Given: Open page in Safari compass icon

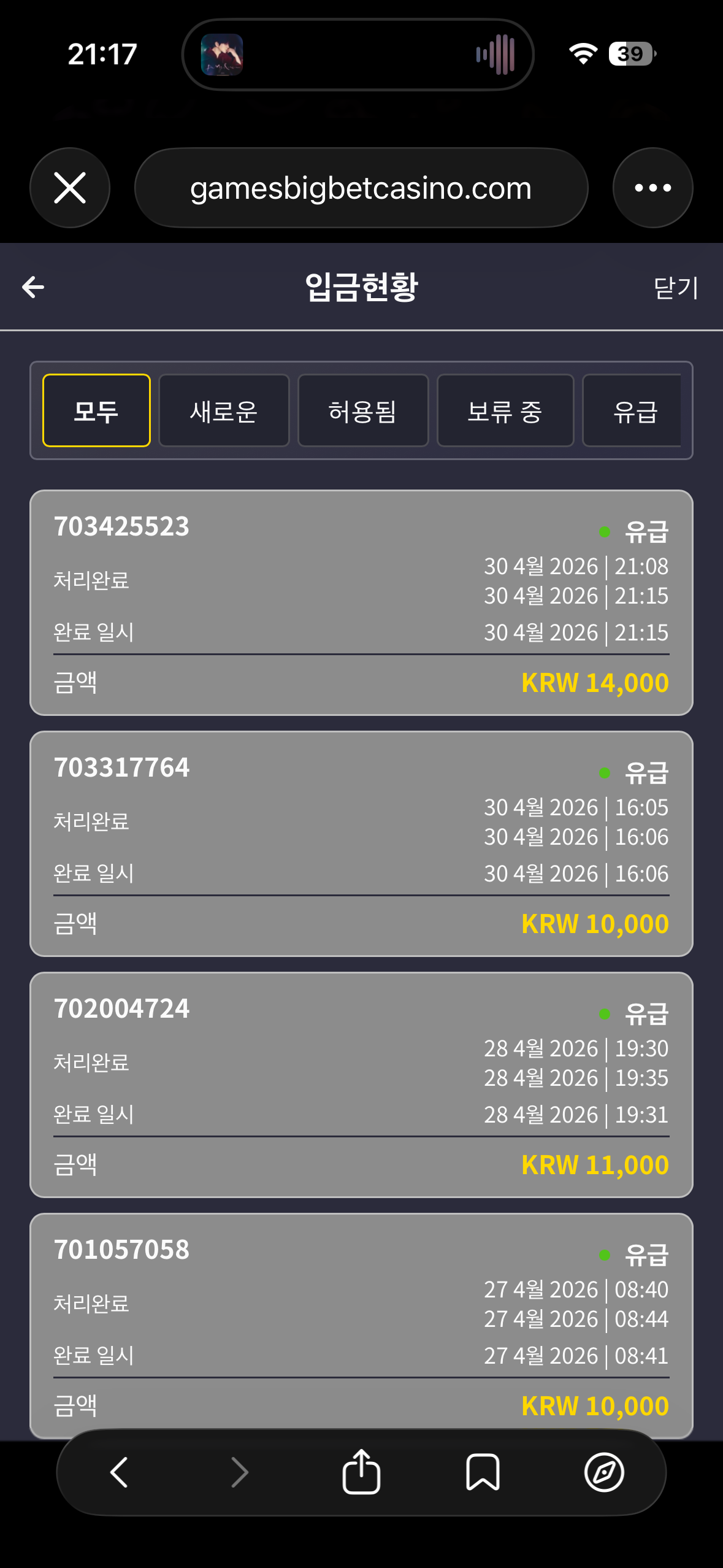Looking at the screenshot, I should (x=604, y=1472).
